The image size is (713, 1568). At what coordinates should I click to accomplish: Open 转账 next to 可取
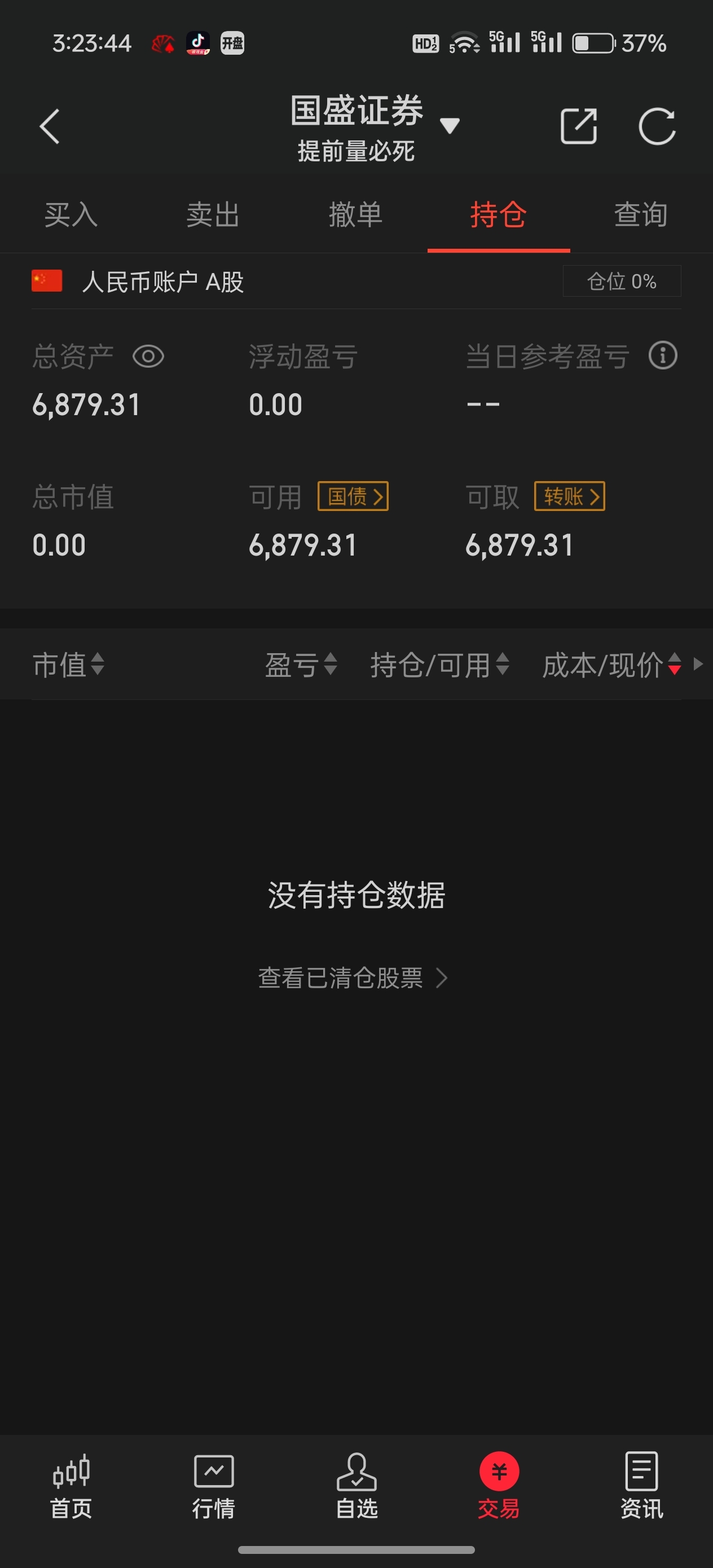coord(569,496)
